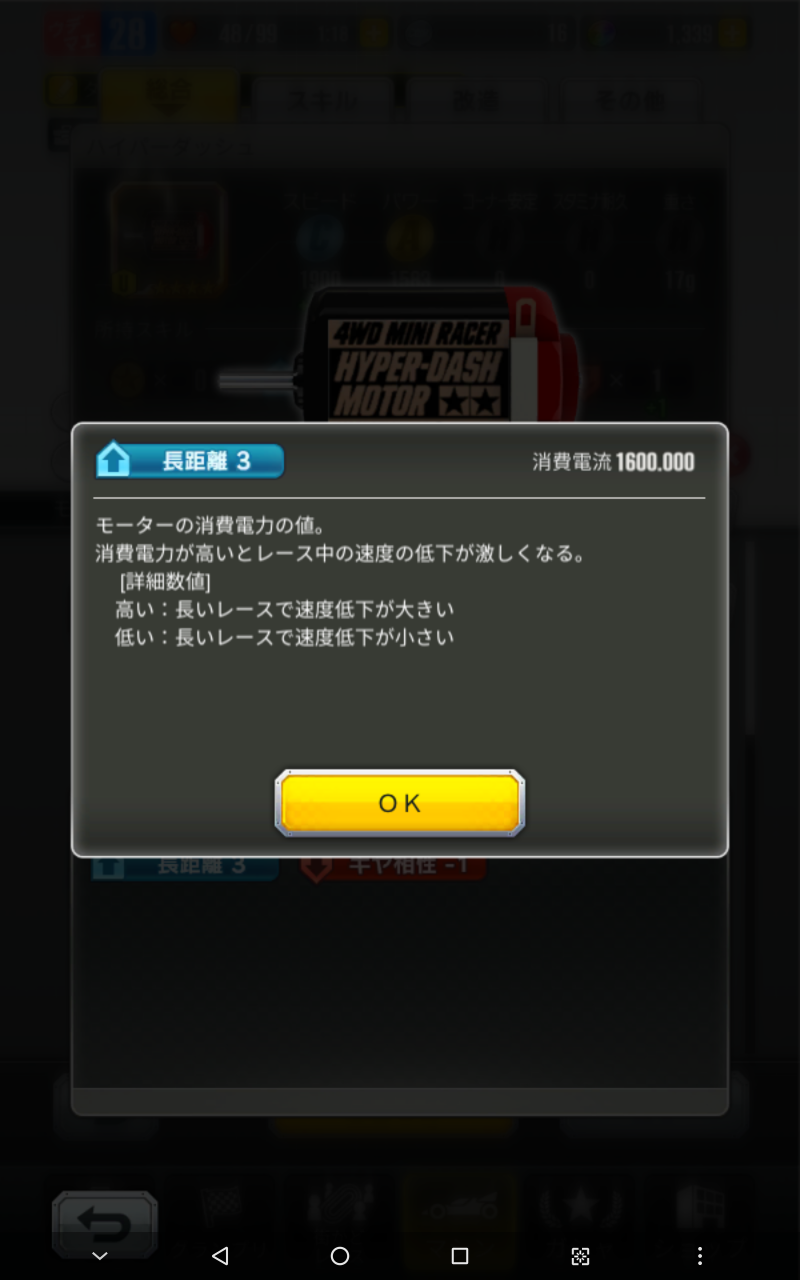This screenshot has height=1280, width=800.
Task: Tap the screenshot capture icon in navigation bar
Action: (580, 1255)
